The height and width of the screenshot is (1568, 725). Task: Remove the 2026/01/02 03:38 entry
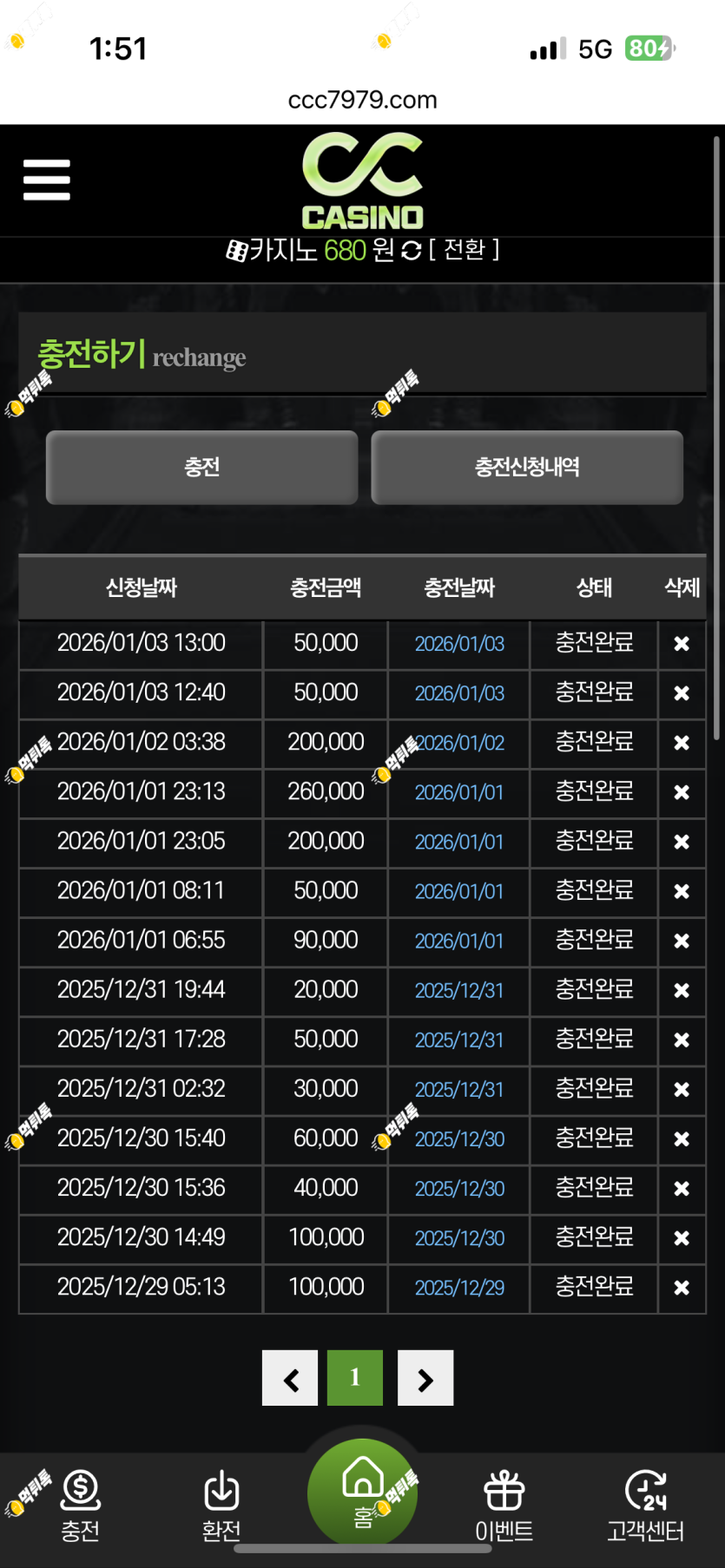point(682,743)
